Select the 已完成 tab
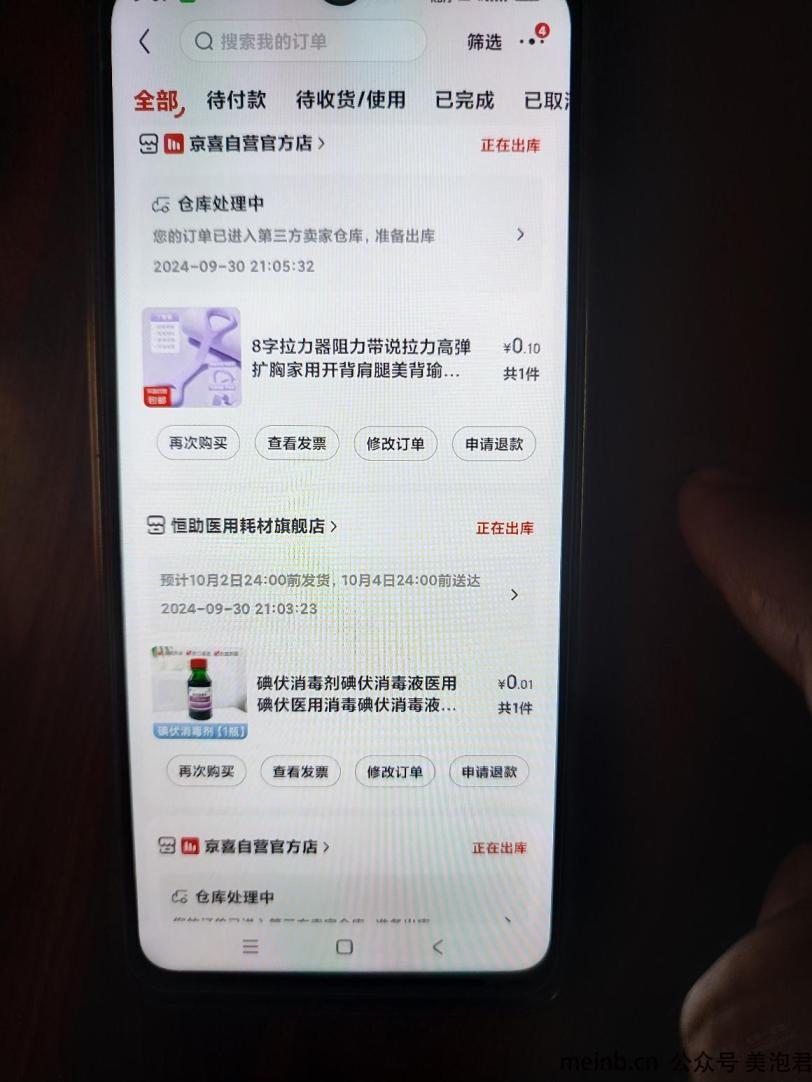This screenshot has height=1082, width=812. 464,100
